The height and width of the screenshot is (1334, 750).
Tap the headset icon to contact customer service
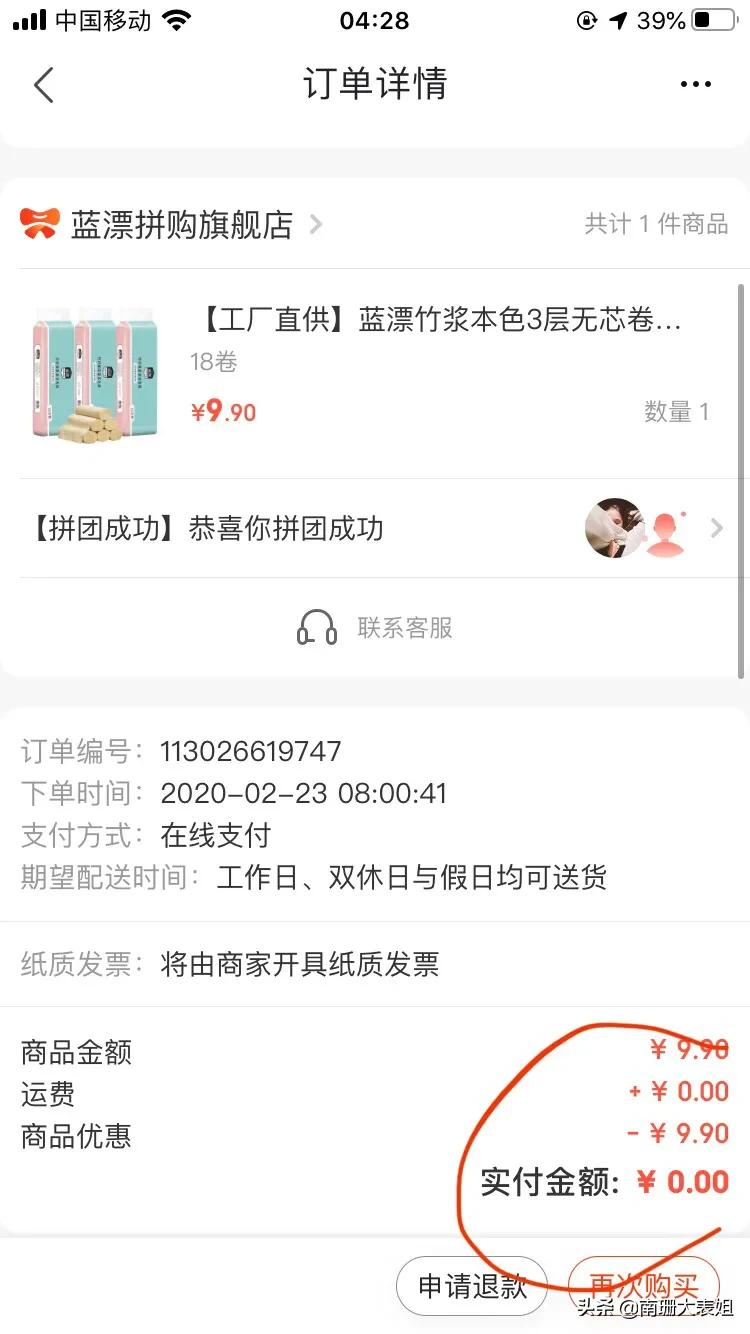[317, 627]
